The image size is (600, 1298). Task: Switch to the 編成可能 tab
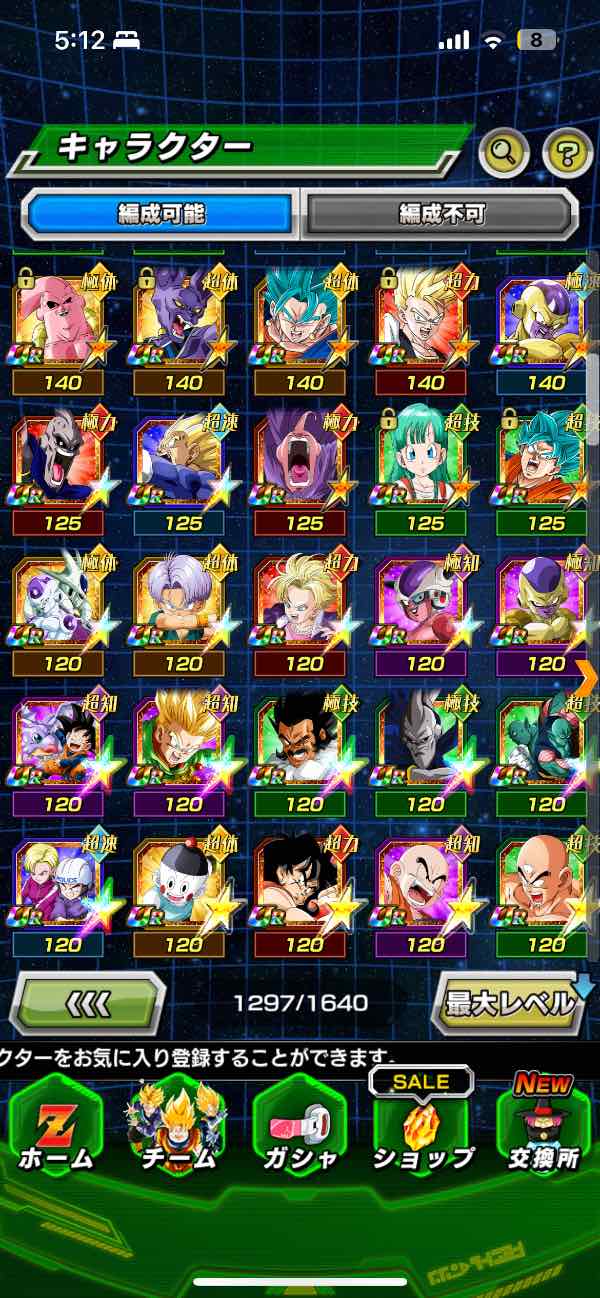coord(162,213)
